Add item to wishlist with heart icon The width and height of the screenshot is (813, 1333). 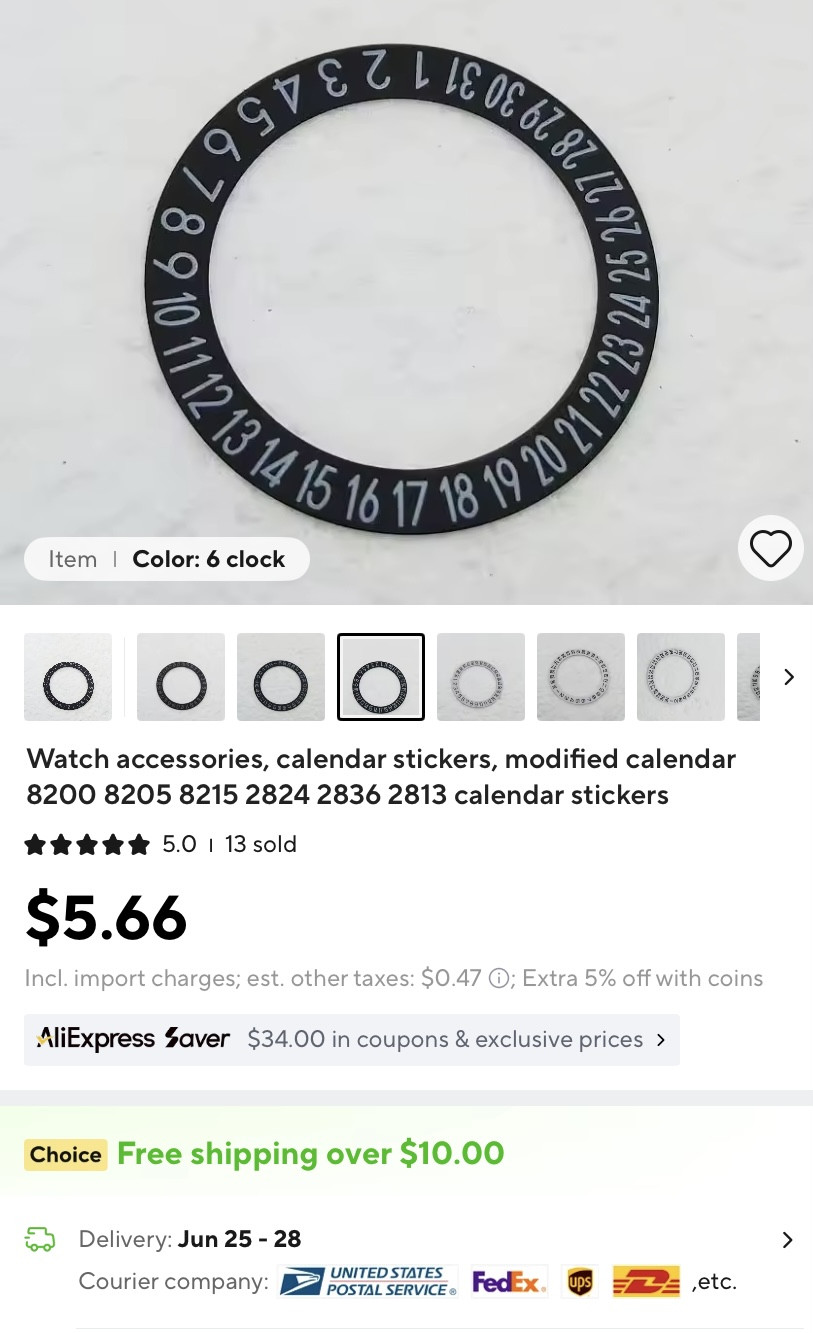pos(770,548)
